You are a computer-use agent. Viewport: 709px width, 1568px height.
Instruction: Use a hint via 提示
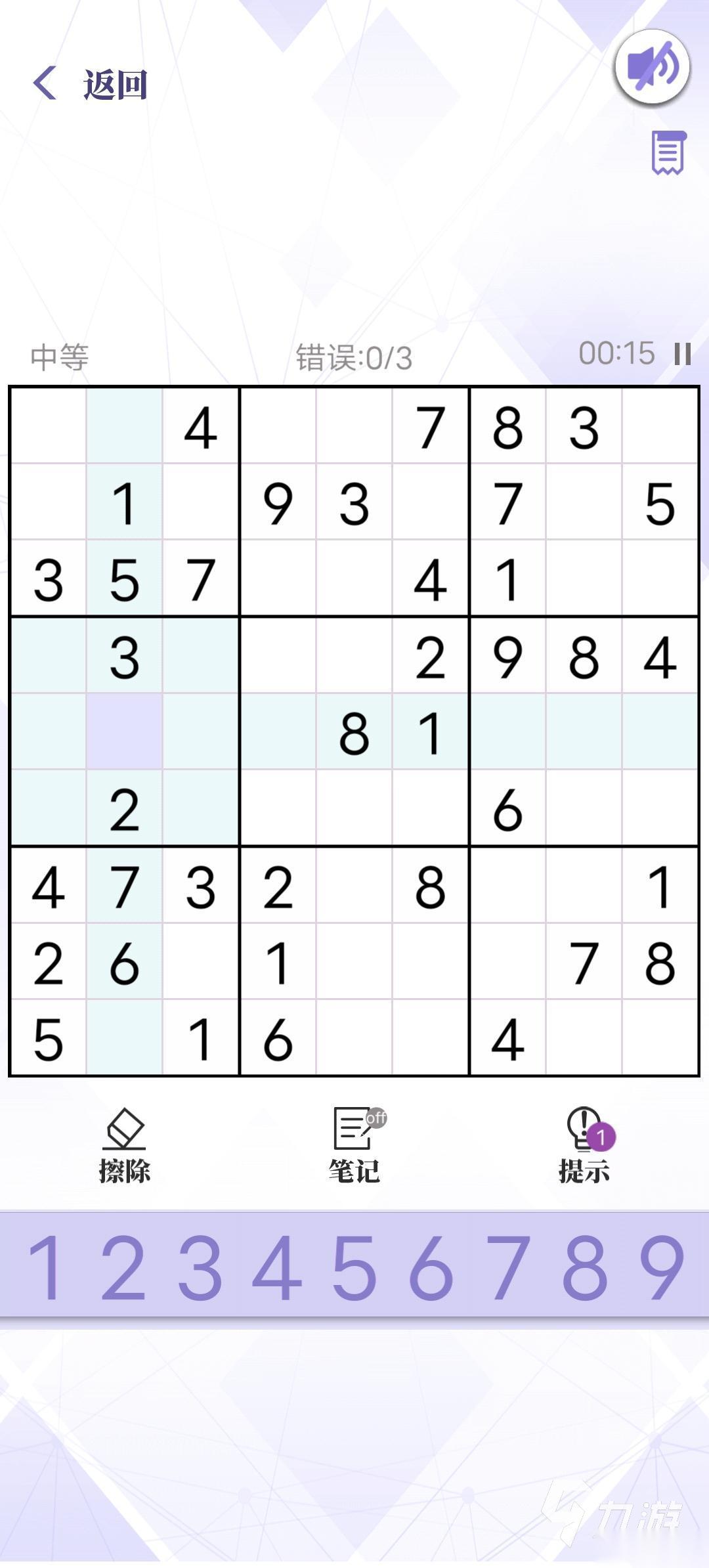pyautogui.click(x=585, y=1146)
